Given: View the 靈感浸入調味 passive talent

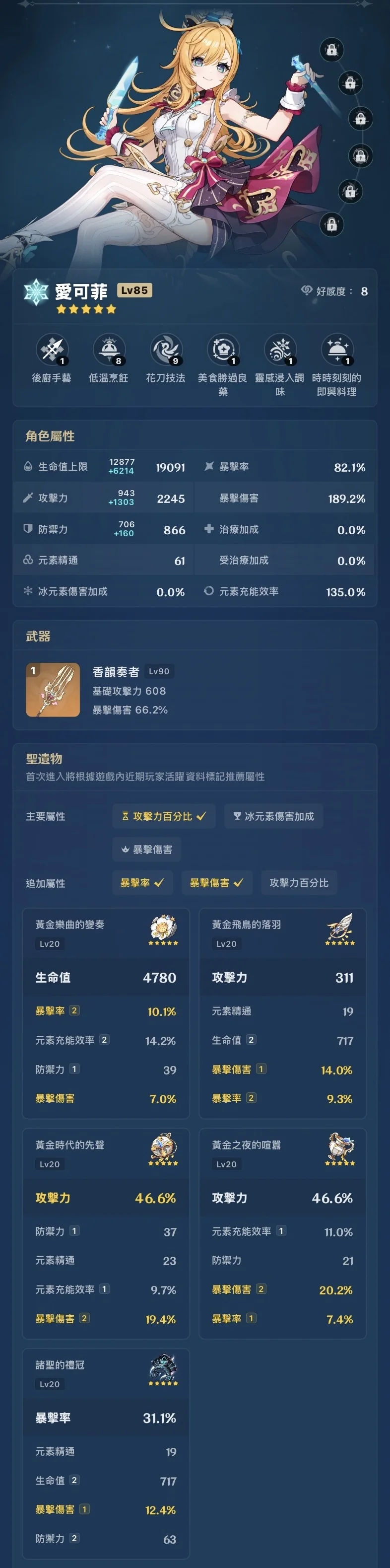Looking at the screenshot, I should point(279,350).
